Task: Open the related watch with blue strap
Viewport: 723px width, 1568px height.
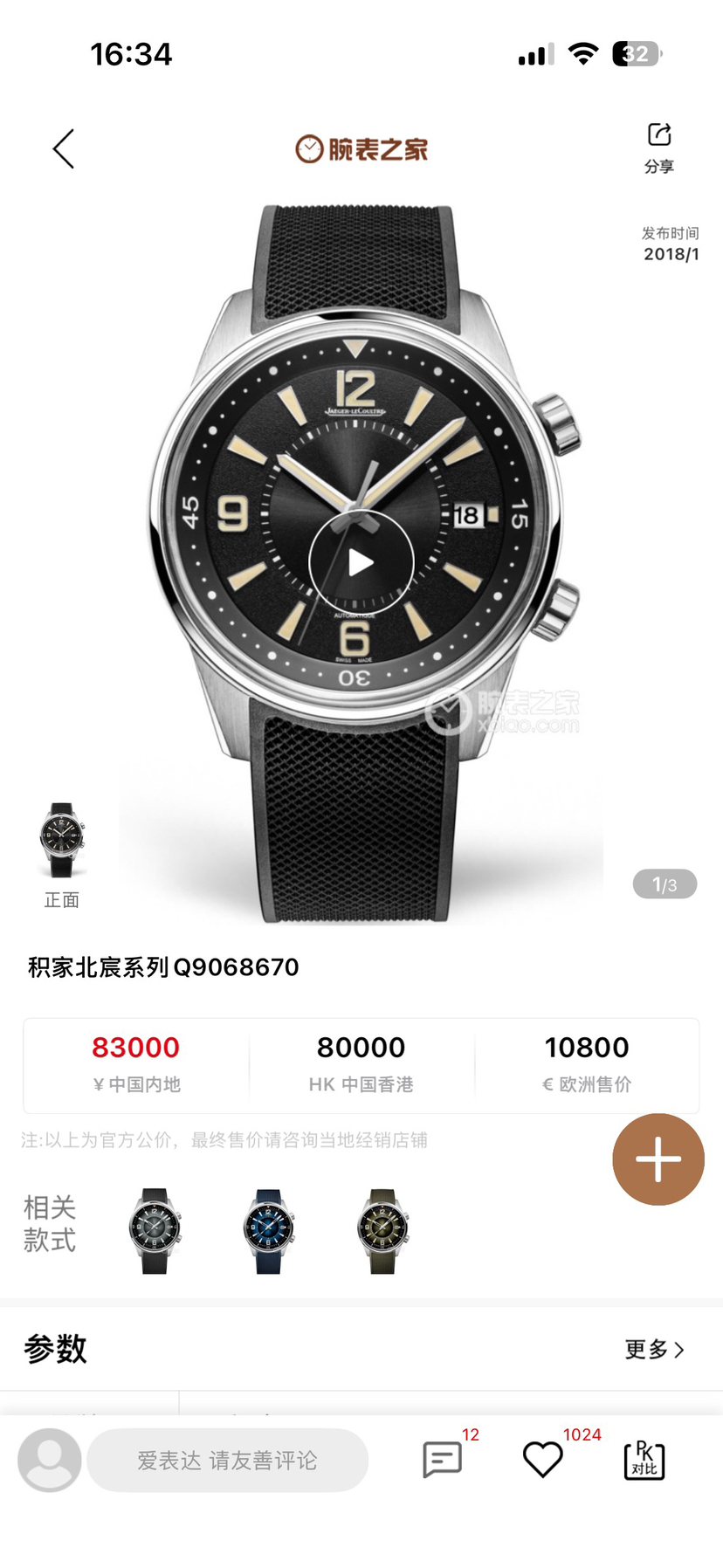Action: coord(269,1231)
